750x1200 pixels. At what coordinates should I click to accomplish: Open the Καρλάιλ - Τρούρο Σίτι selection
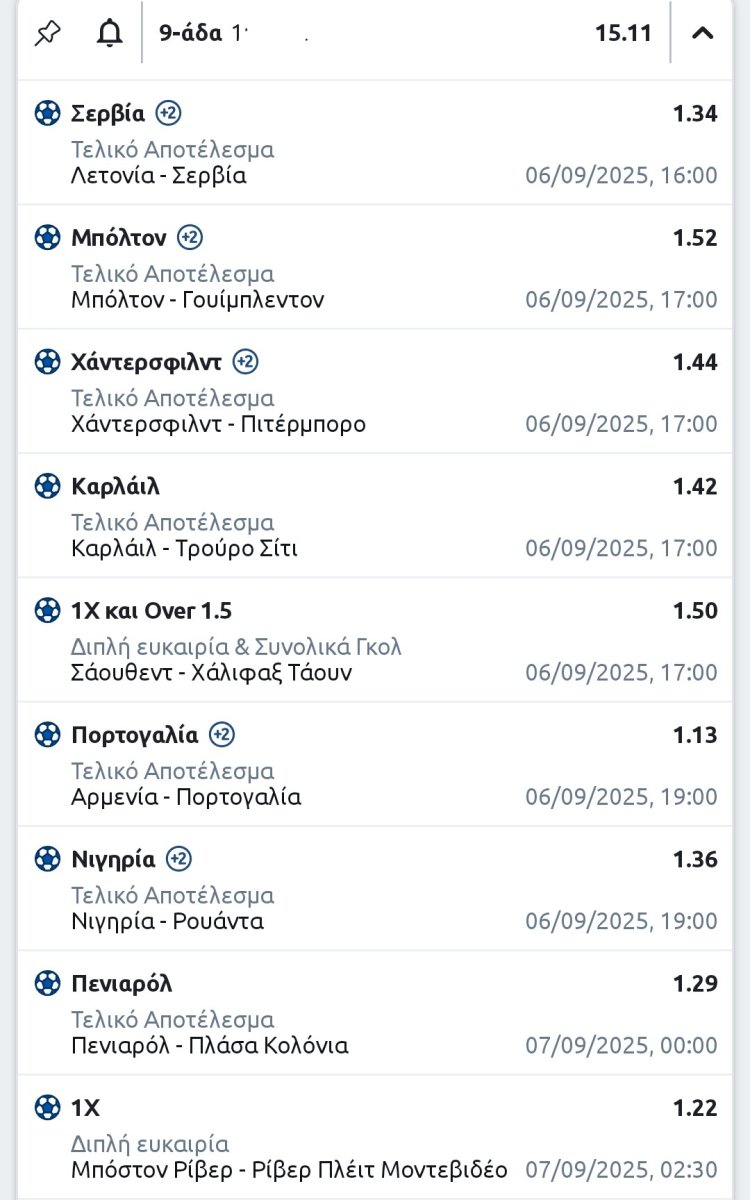tap(375, 516)
